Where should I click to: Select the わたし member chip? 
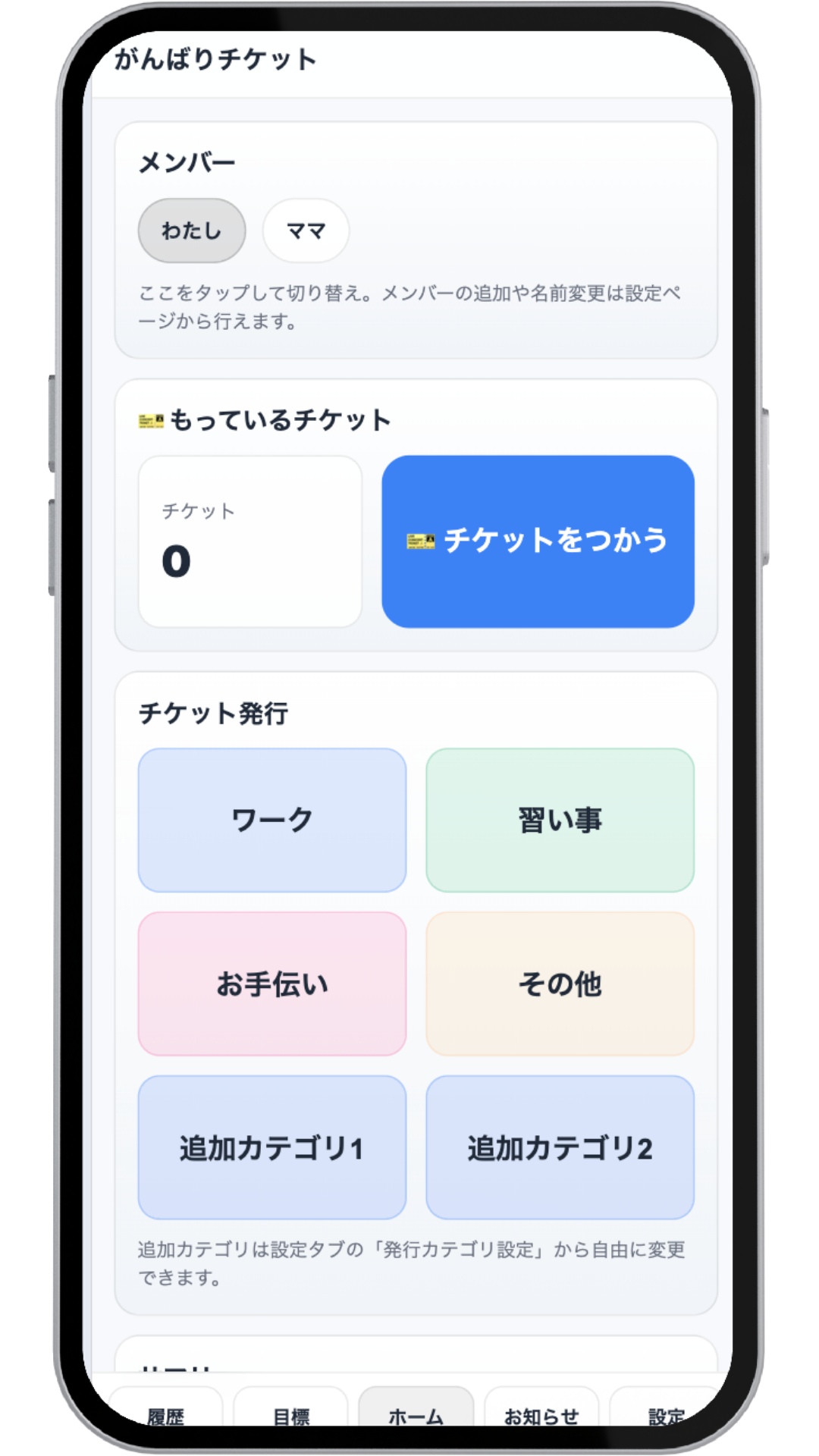pos(191,231)
